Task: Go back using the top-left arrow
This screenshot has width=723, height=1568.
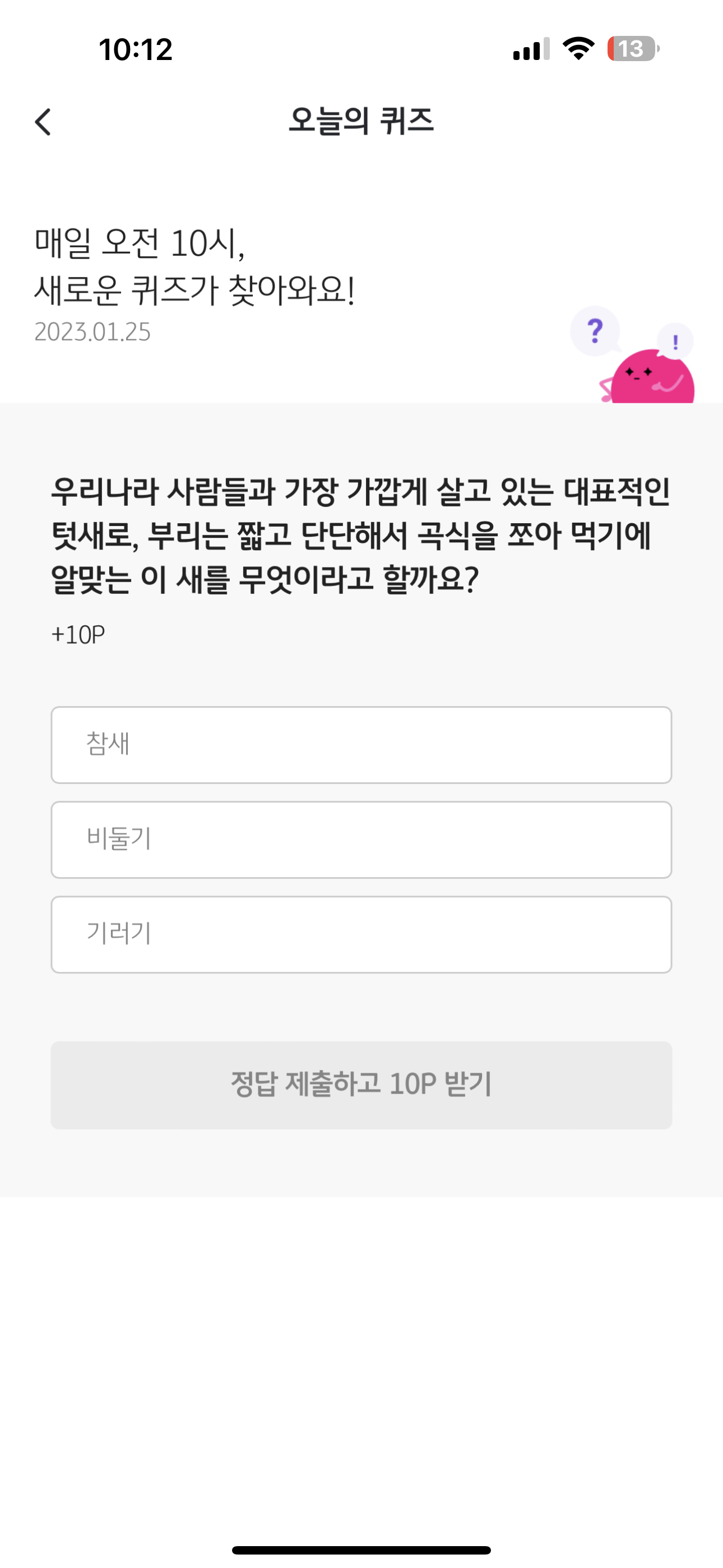Action: click(43, 122)
